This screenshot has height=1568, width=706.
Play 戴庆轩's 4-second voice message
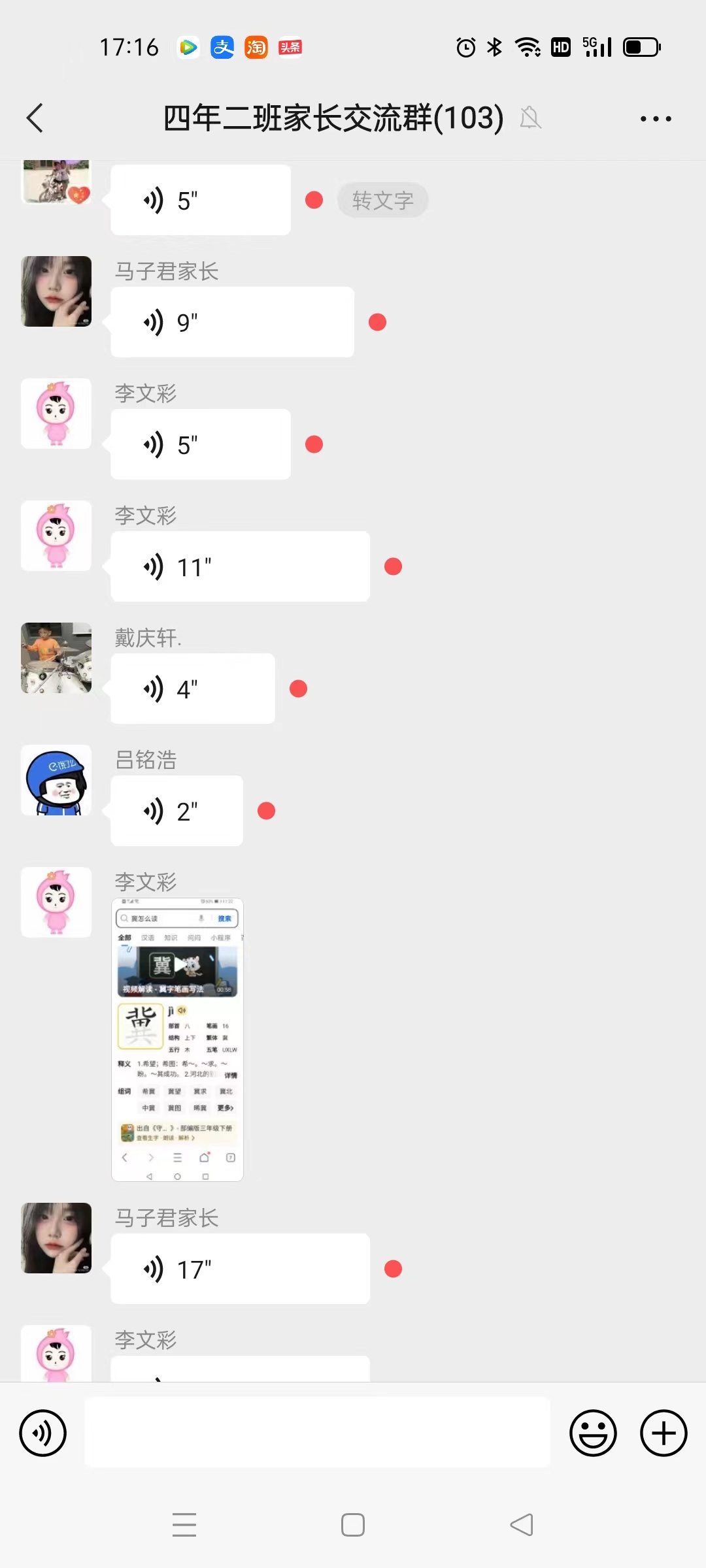coord(193,689)
